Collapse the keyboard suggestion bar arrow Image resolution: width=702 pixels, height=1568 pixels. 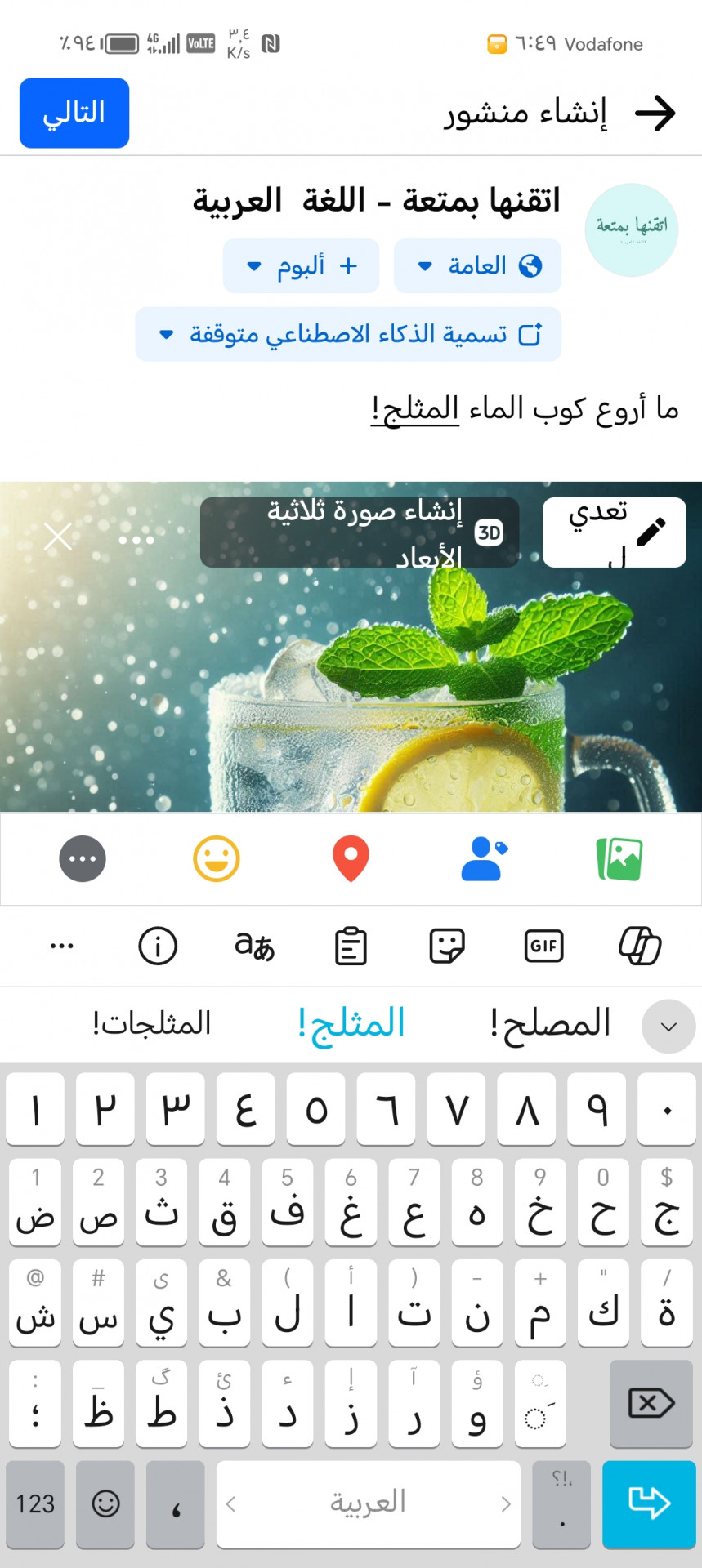tap(668, 1027)
